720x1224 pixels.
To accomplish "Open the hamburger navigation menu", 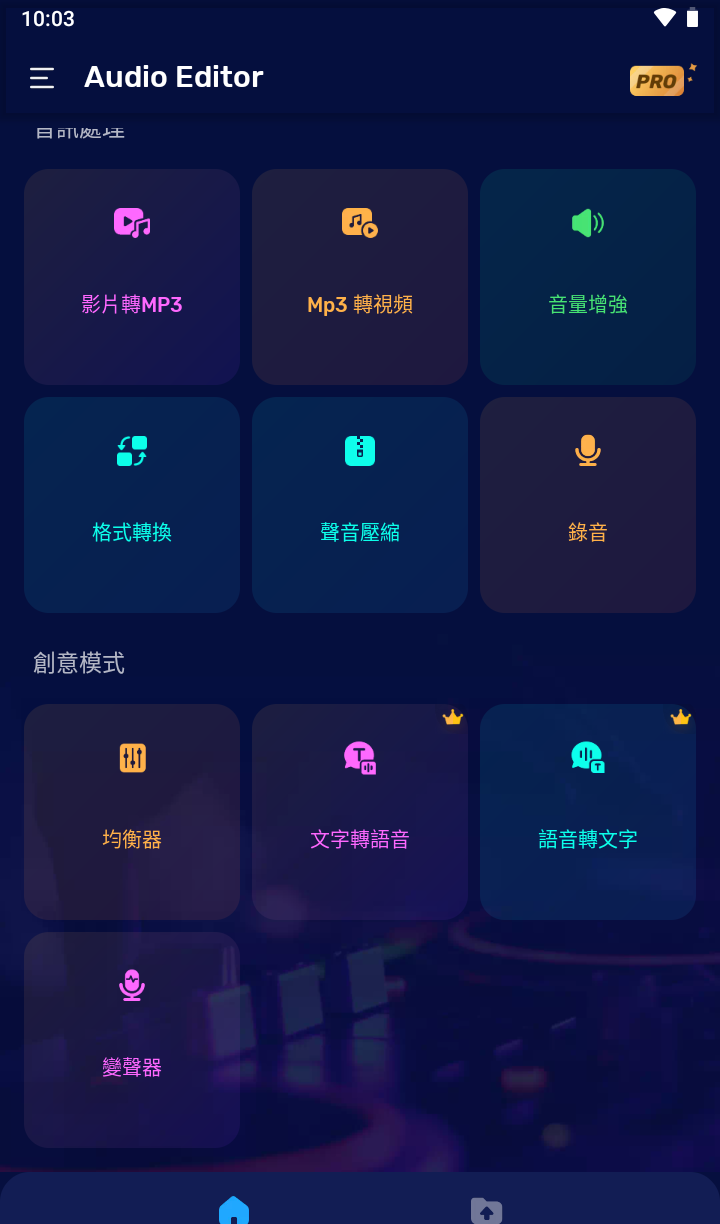I will click(x=41, y=78).
